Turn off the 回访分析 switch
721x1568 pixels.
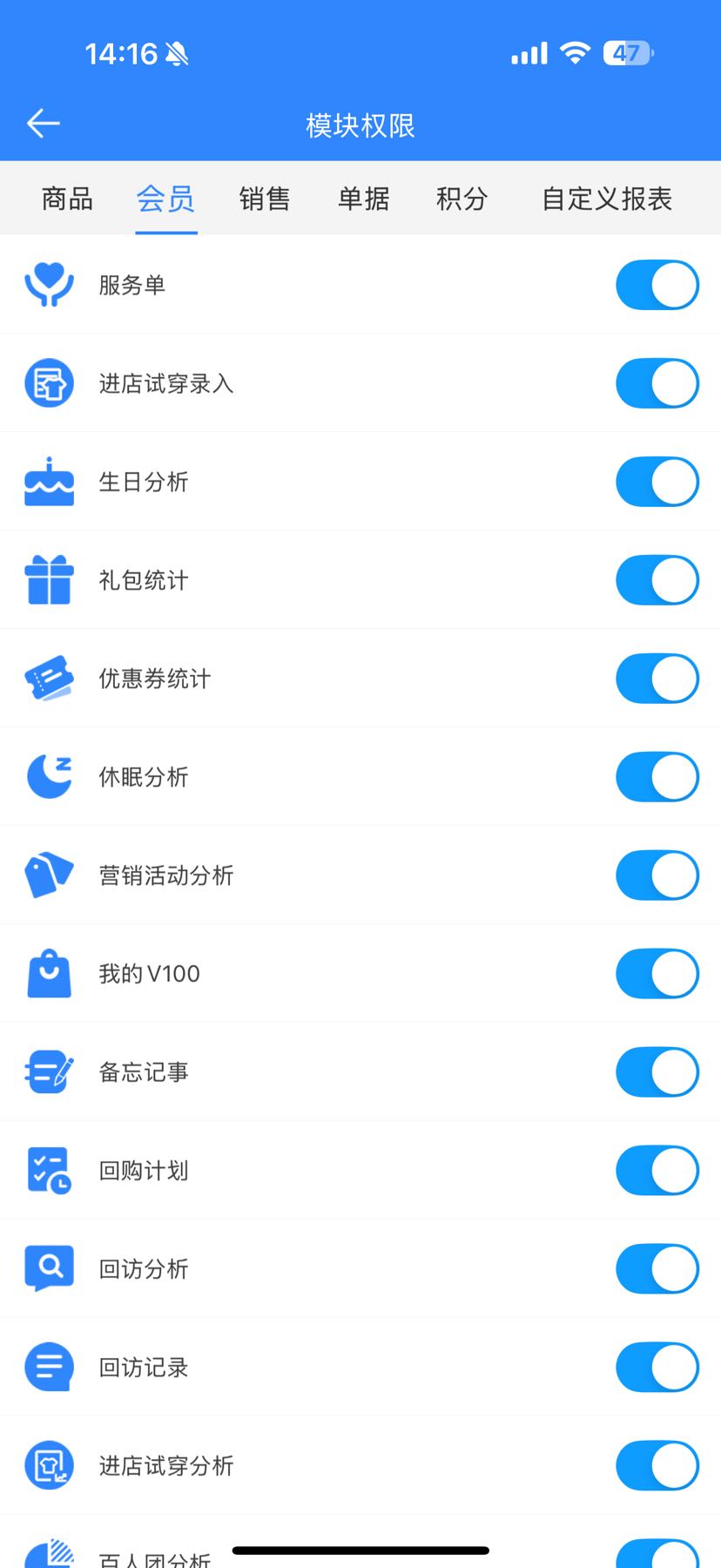[657, 1269]
